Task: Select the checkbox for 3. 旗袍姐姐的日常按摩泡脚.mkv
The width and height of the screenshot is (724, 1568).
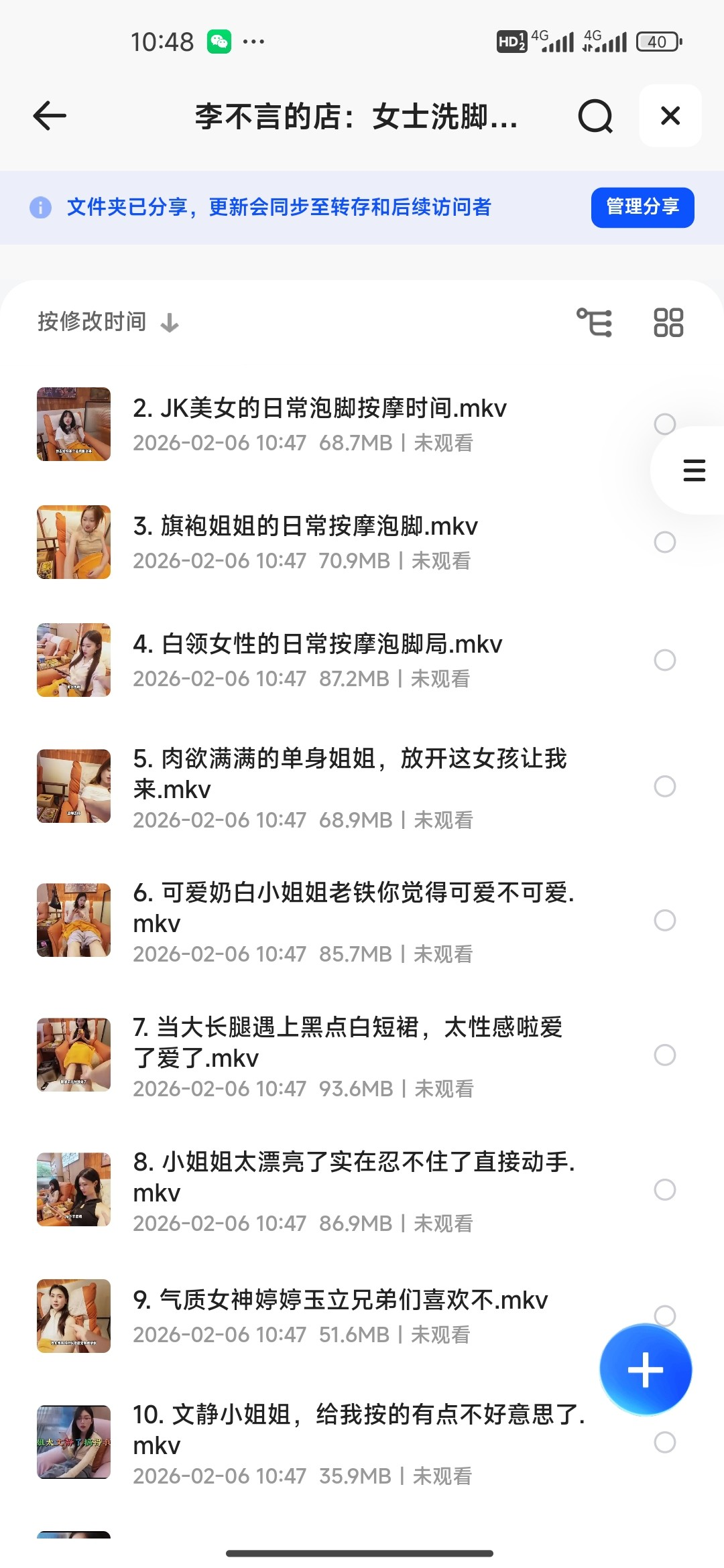Action: click(664, 542)
